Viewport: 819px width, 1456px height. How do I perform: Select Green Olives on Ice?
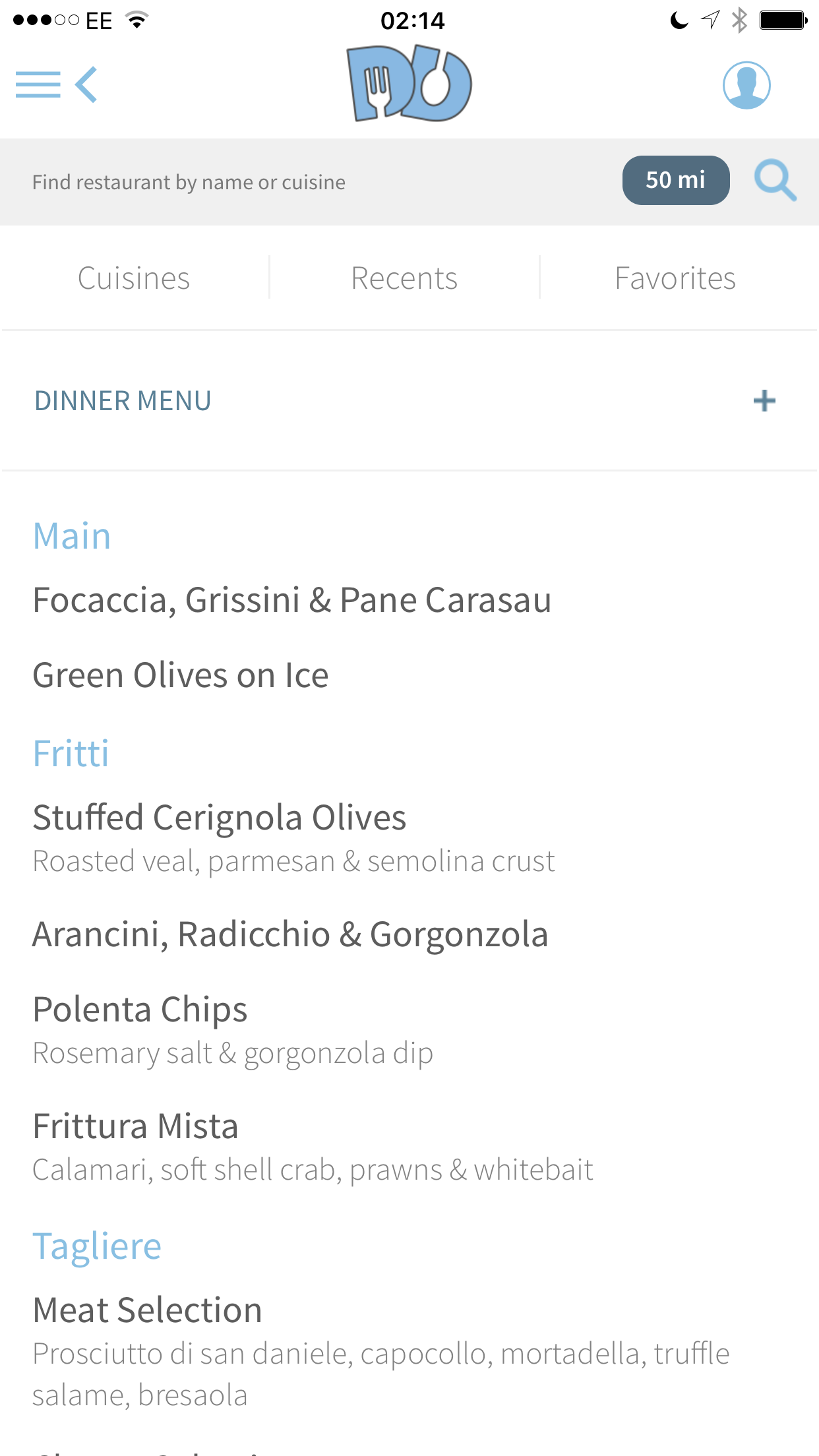click(x=181, y=675)
